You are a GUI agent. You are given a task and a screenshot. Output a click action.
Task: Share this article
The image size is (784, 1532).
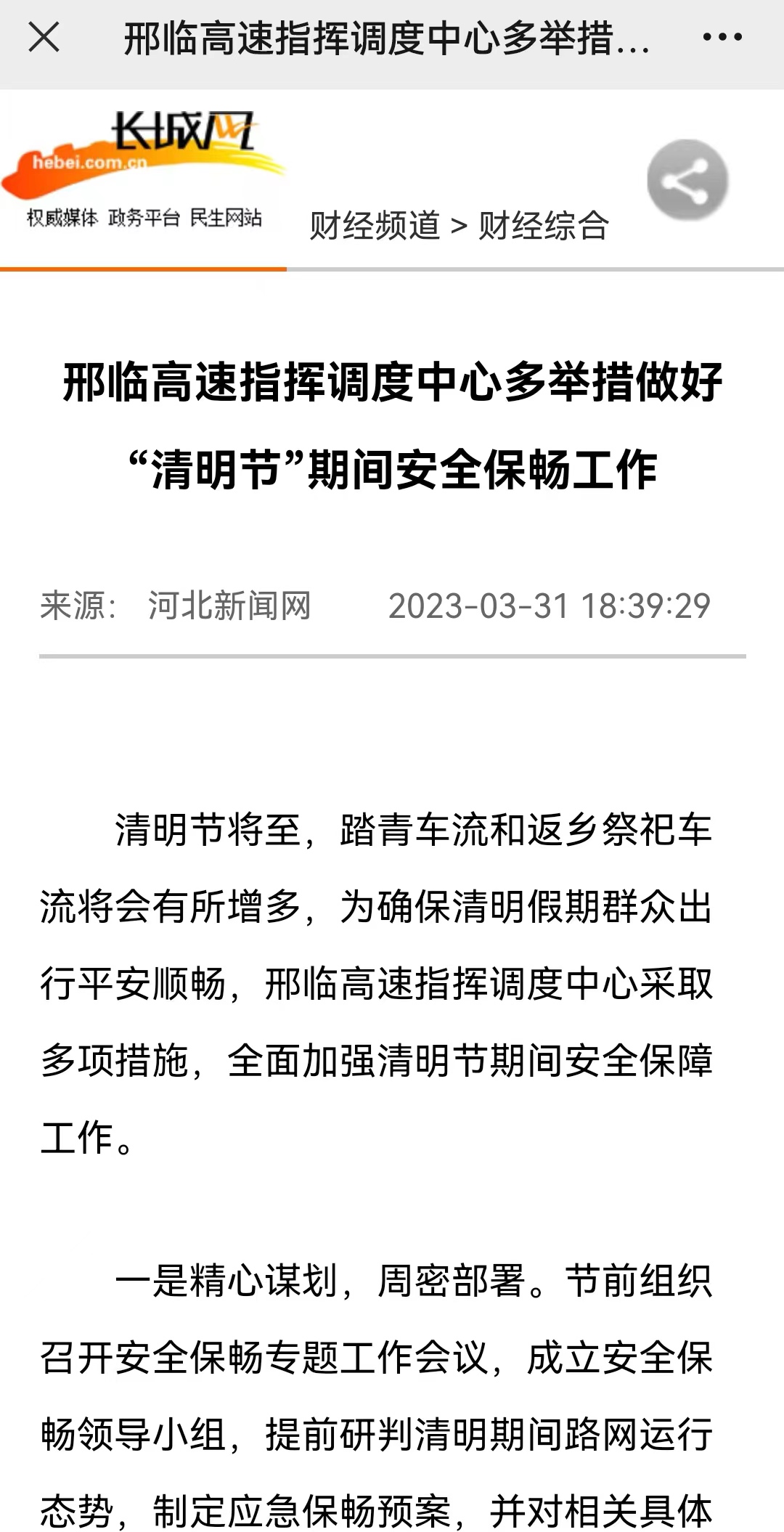(687, 180)
